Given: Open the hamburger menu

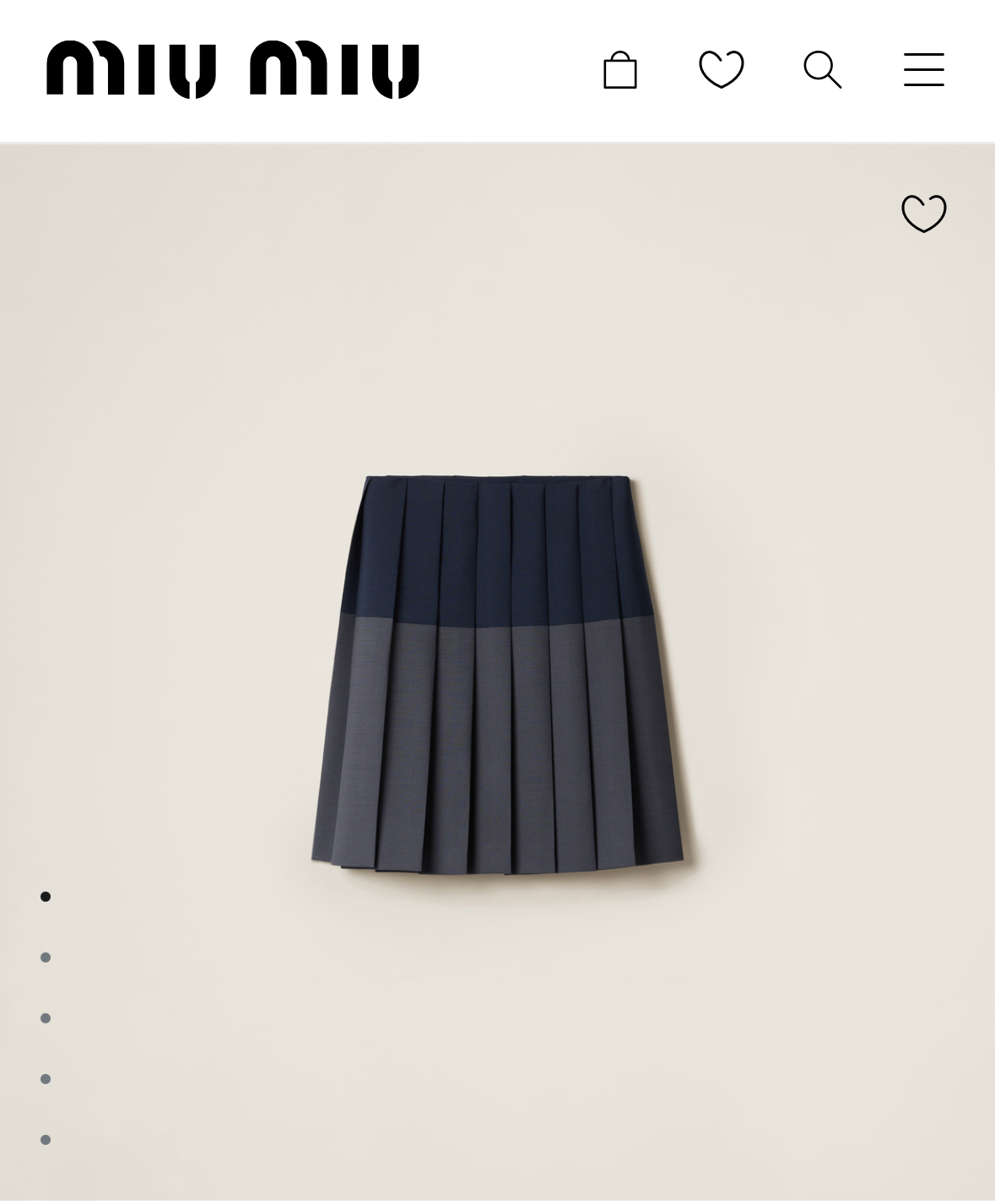Looking at the screenshot, I should [924, 69].
